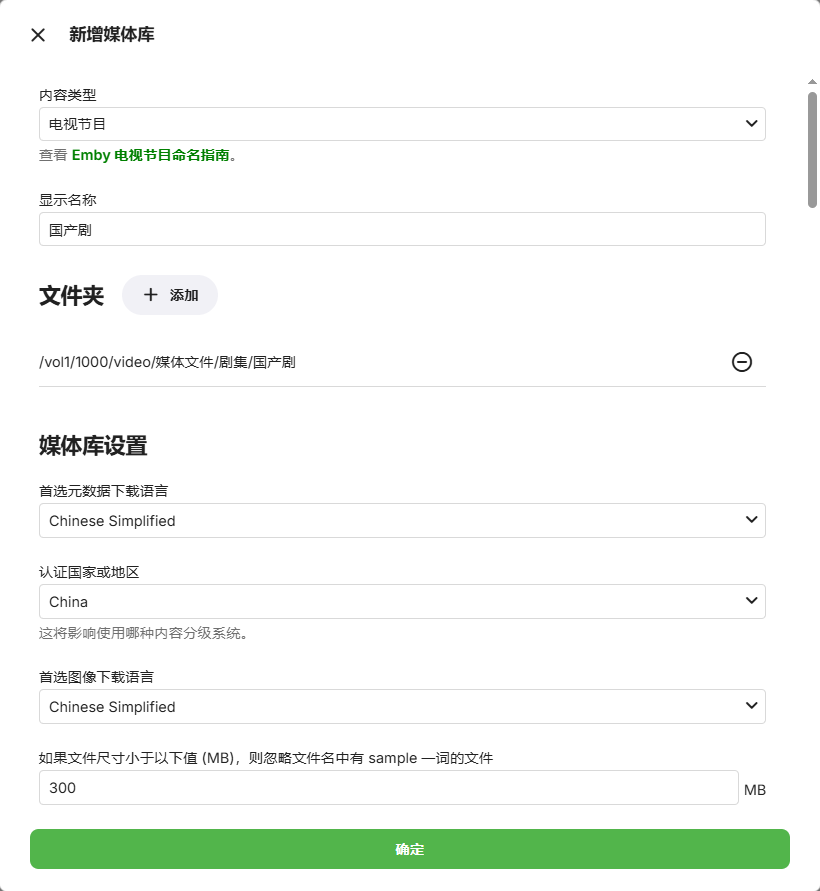The width and height of the screenshot is (820, 891).
Task: Close the 新增媒体库 dialog
Action: (x=38, y=35)
